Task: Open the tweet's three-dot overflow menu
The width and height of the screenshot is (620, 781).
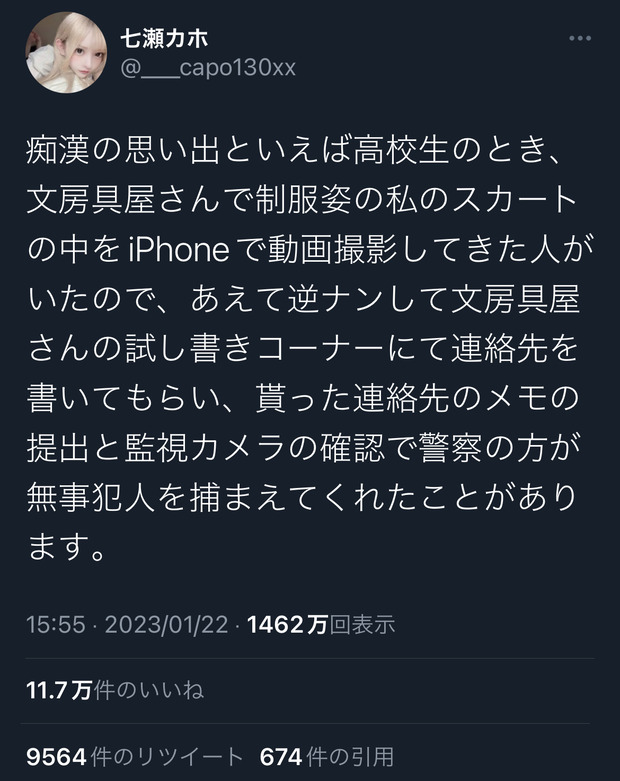Action: pos(580,38)
